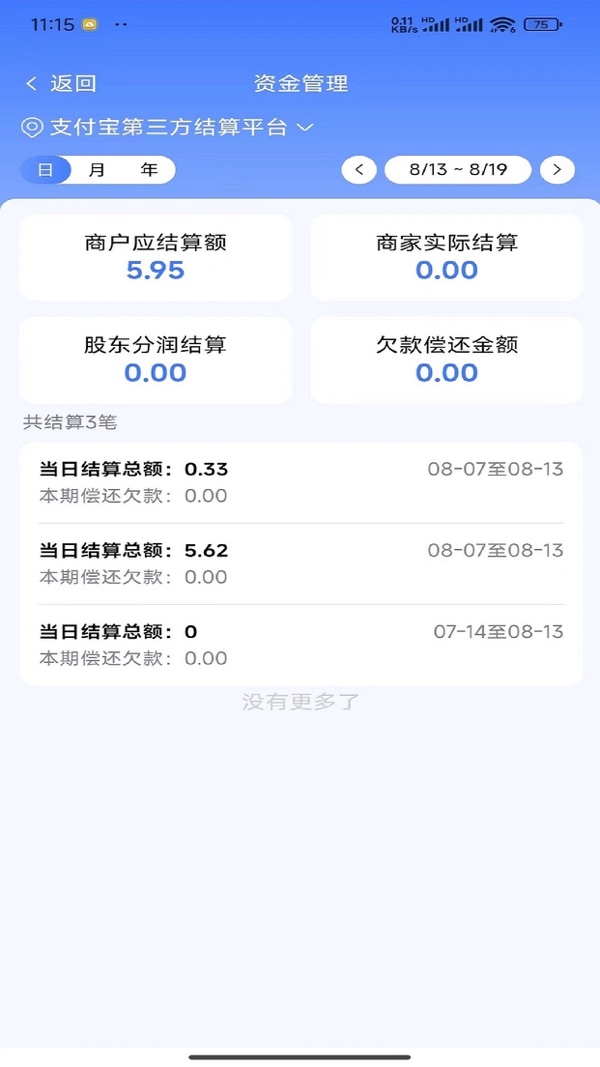Go to the previous date range

[x=359, y=170]
